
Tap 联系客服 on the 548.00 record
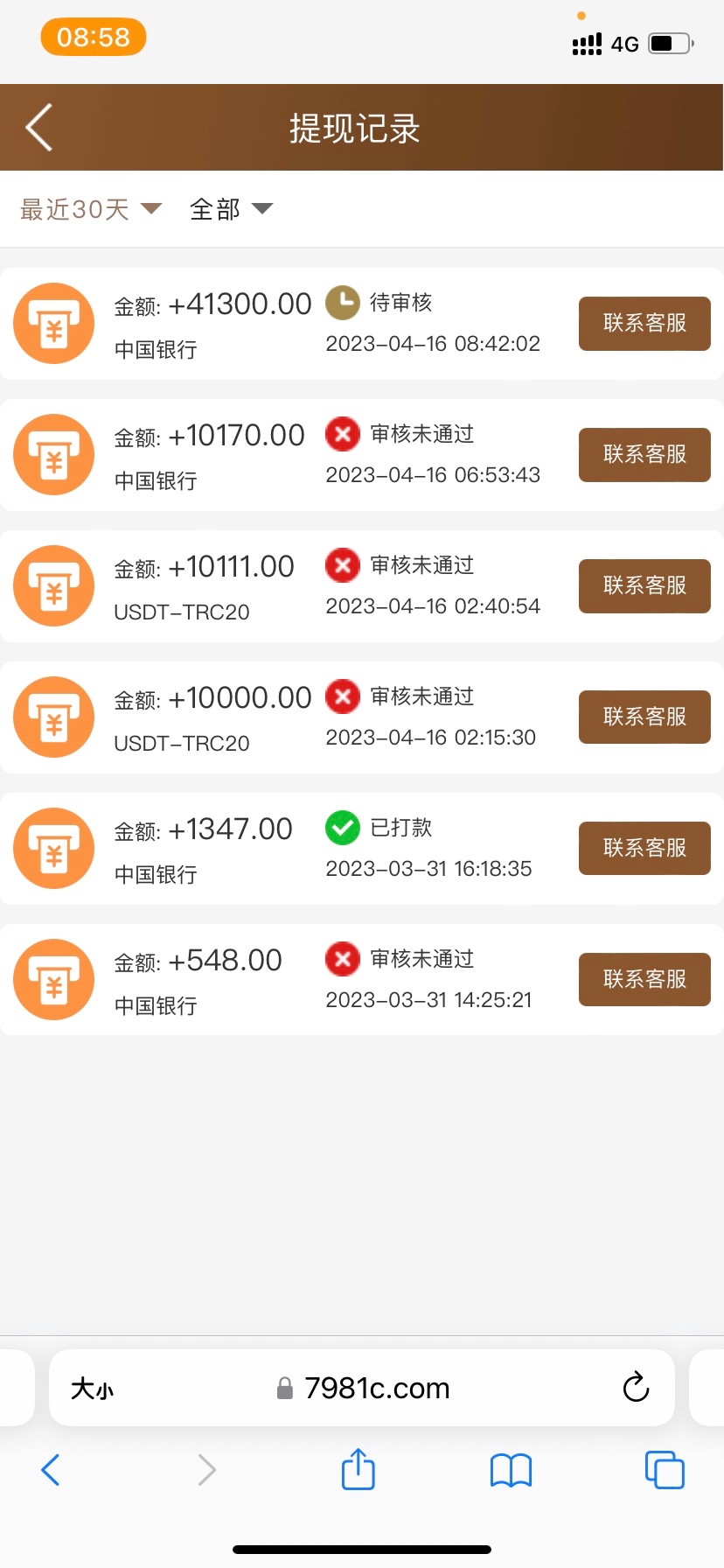pos(644,979)
